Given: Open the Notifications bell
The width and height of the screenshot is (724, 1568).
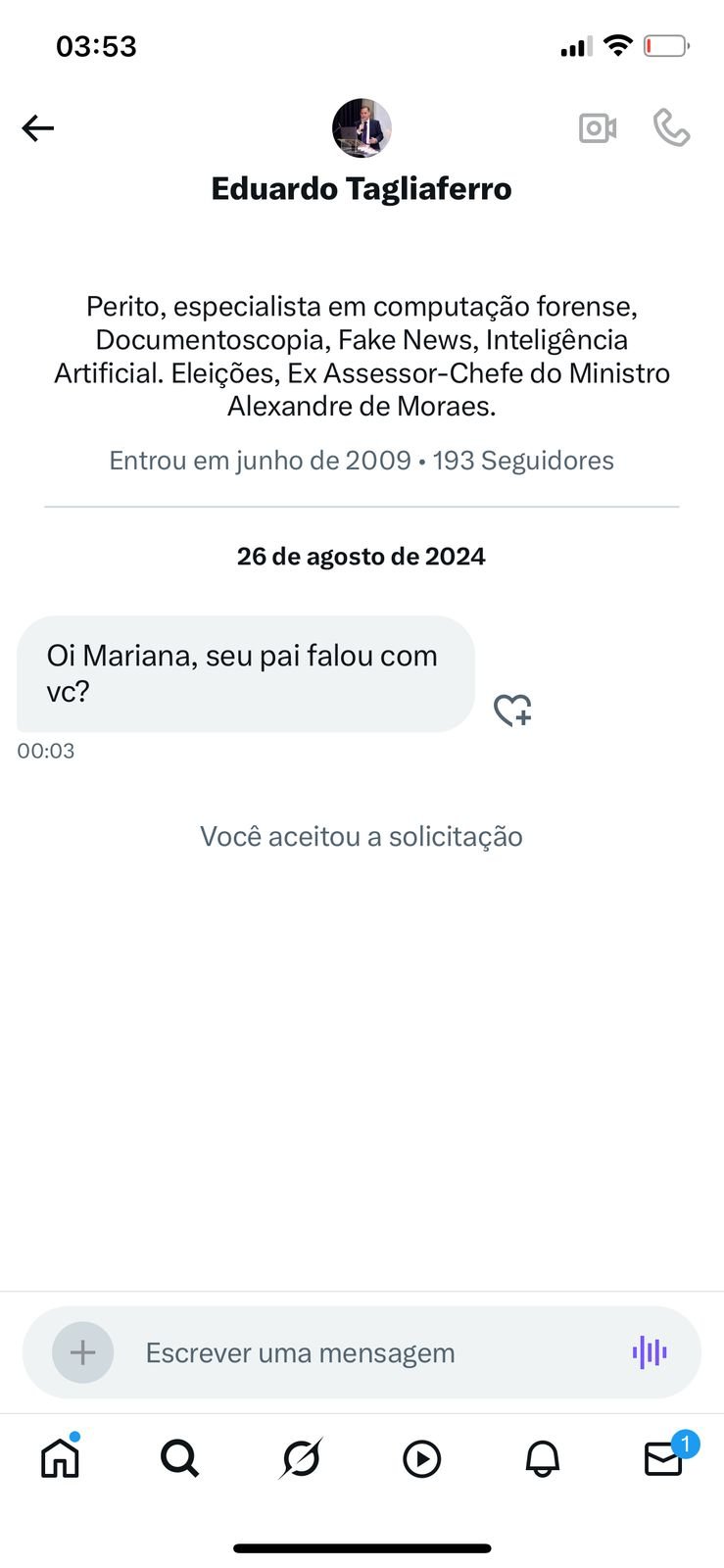Looking at the screenshot, I should point(542,1459).
